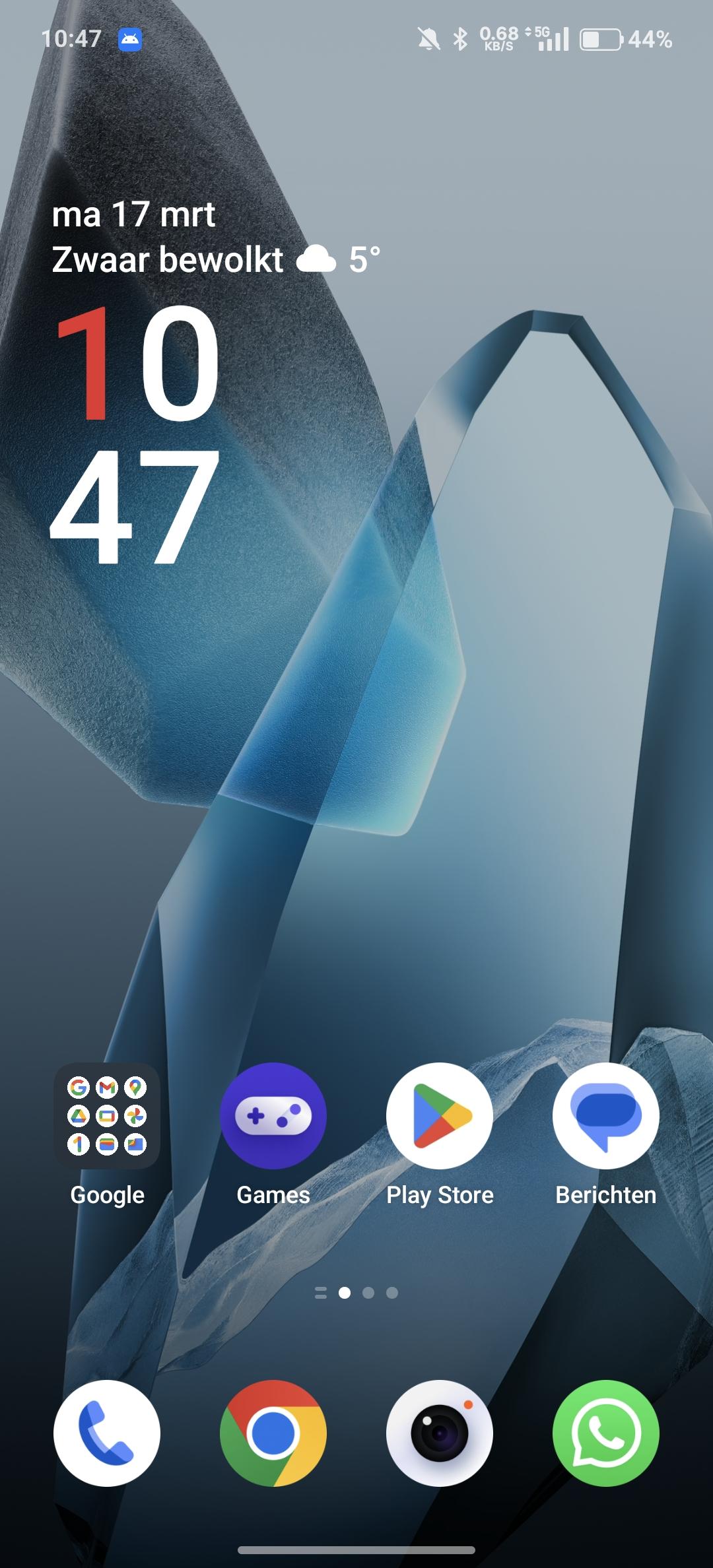Open weather from Zwaar bewolkt widget
The height and width of the screenshot is (1568, 713).
[215, 259]
